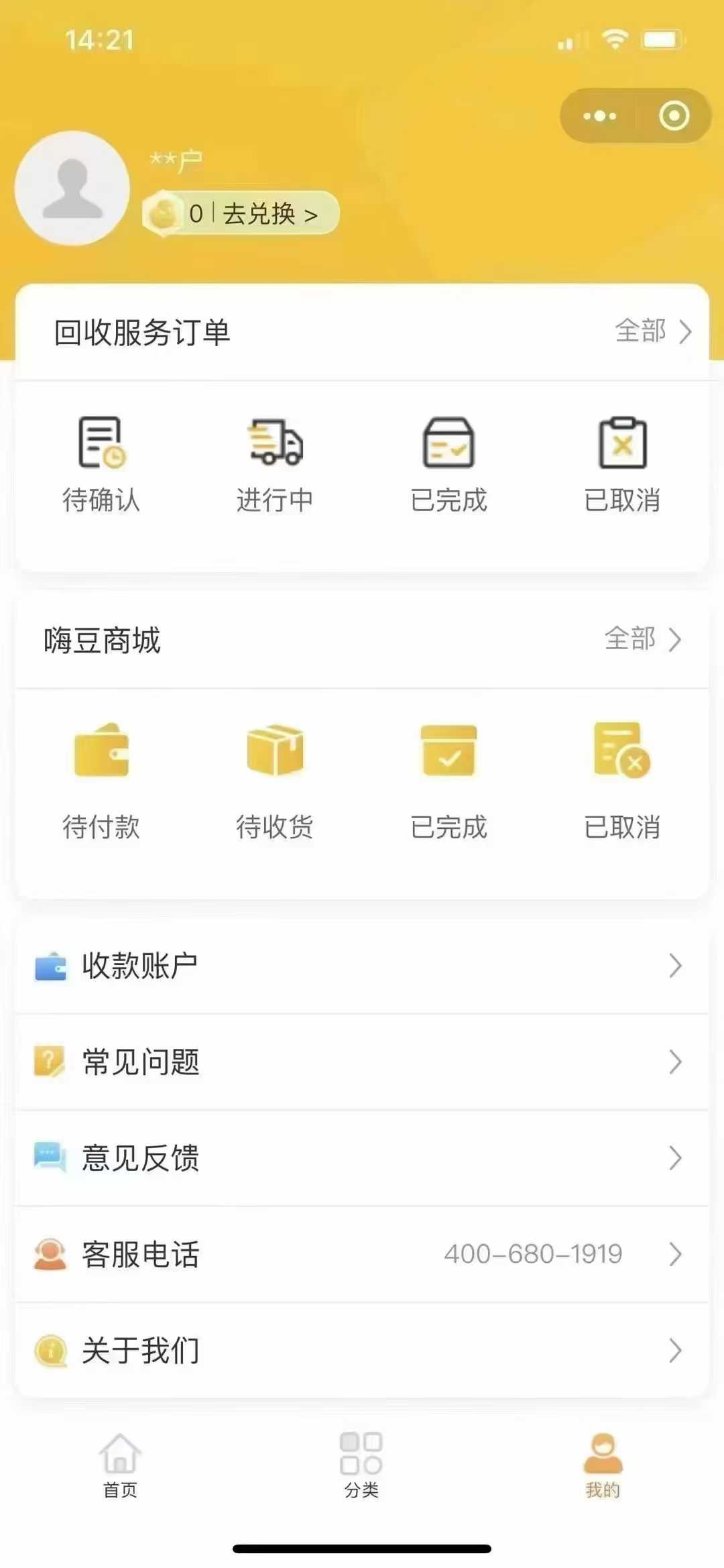724x1568 pixels.
Task: Open 进行中 recycling orders
Action: tap(275, 464)
